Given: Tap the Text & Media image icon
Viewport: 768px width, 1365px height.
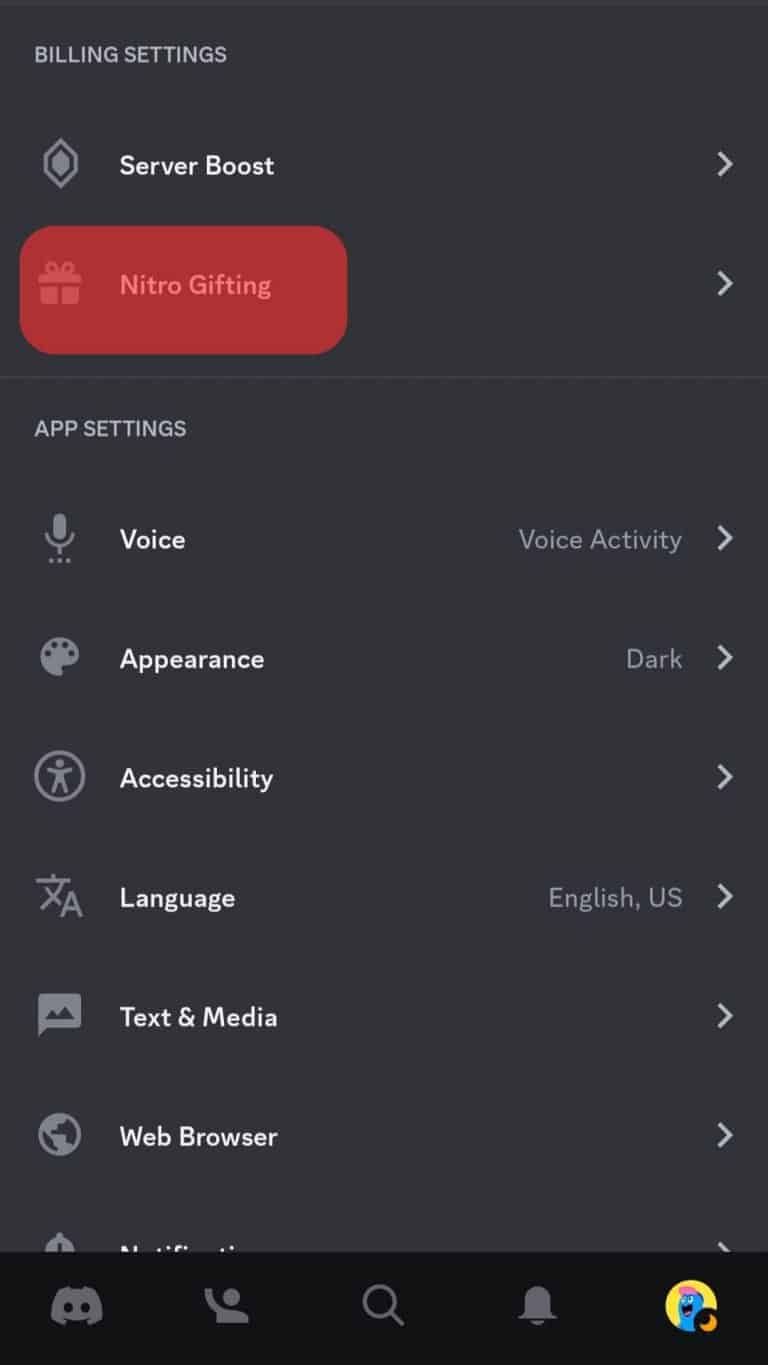Looking at the screenshot, I should coord(59,1016).
